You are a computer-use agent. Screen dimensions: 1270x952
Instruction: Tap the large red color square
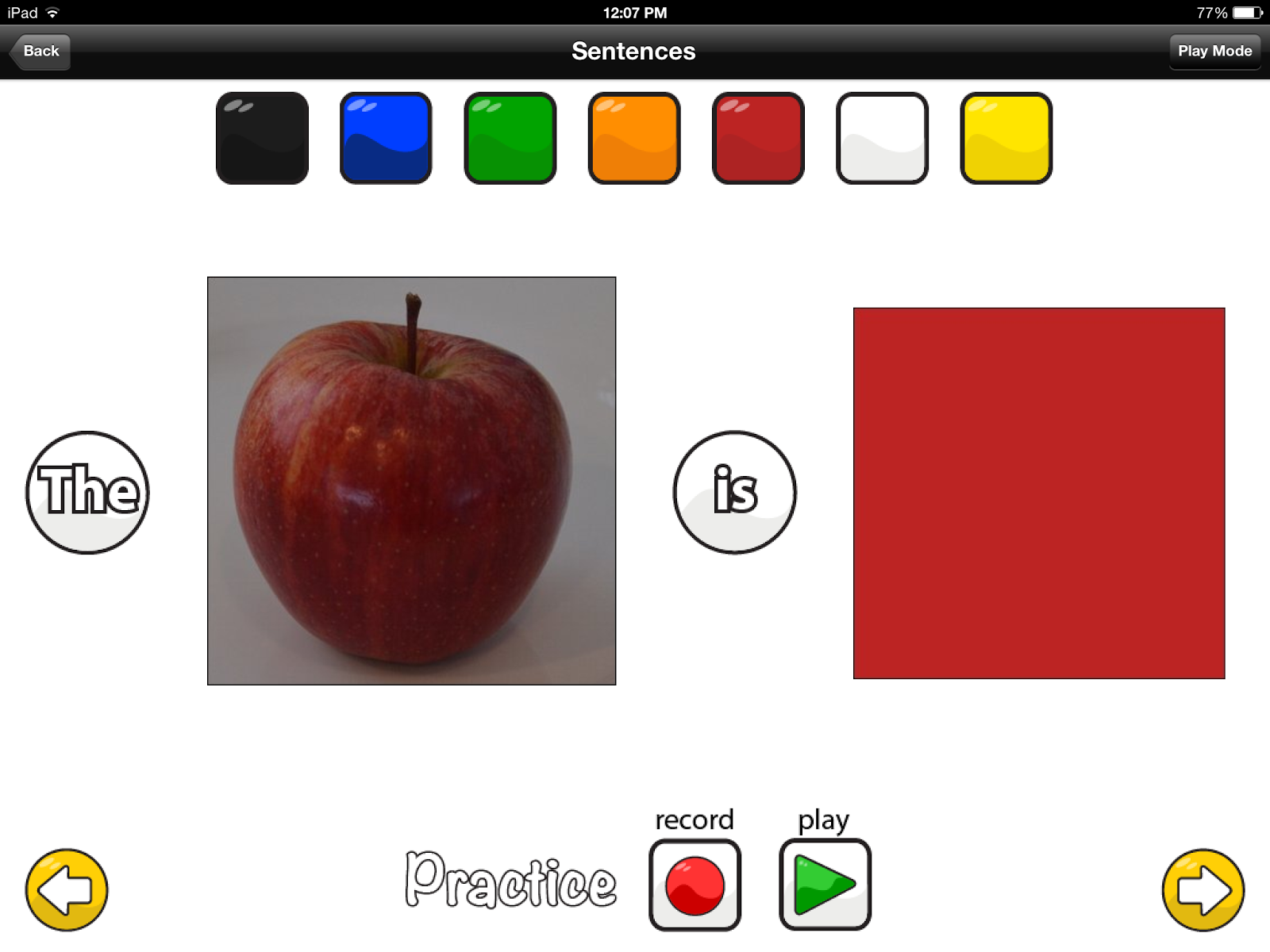[1039, 493]
